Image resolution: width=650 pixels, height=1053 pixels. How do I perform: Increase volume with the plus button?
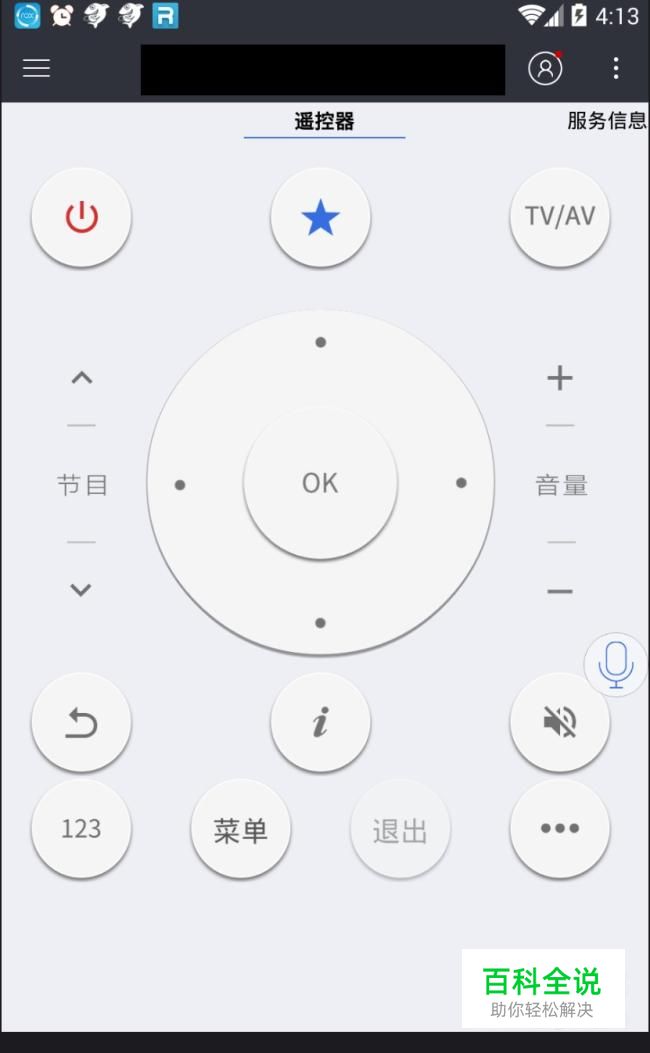(560, 378)
